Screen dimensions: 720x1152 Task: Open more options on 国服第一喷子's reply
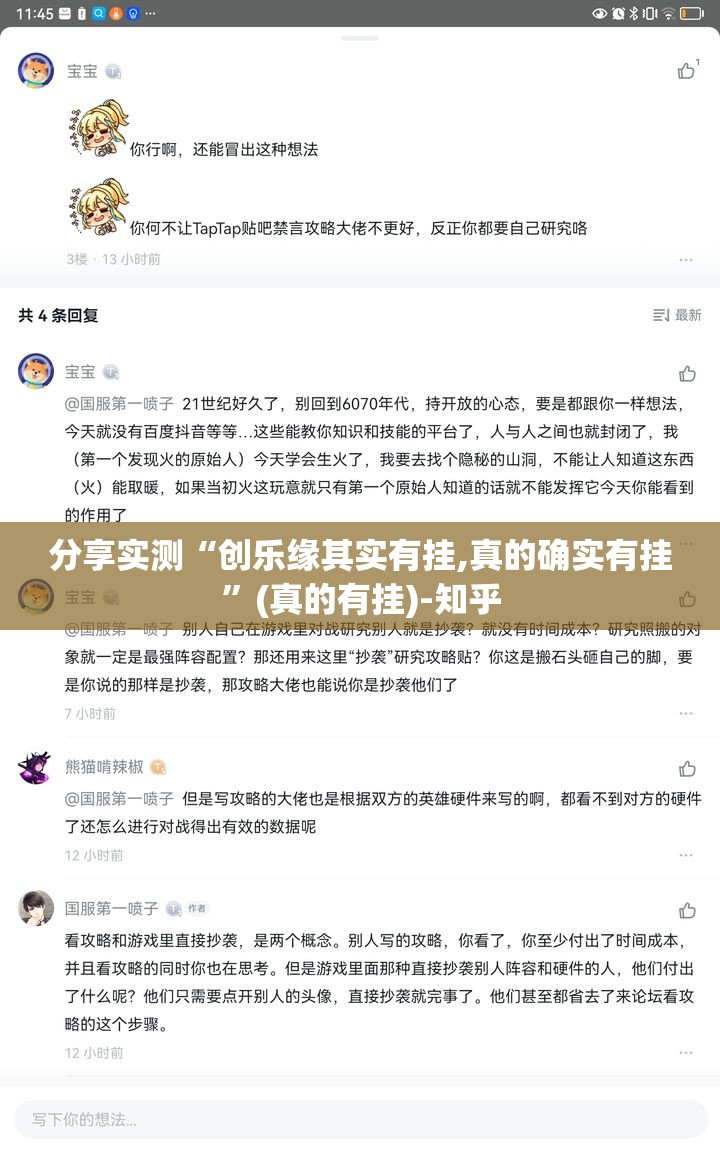click(686, 1053)
